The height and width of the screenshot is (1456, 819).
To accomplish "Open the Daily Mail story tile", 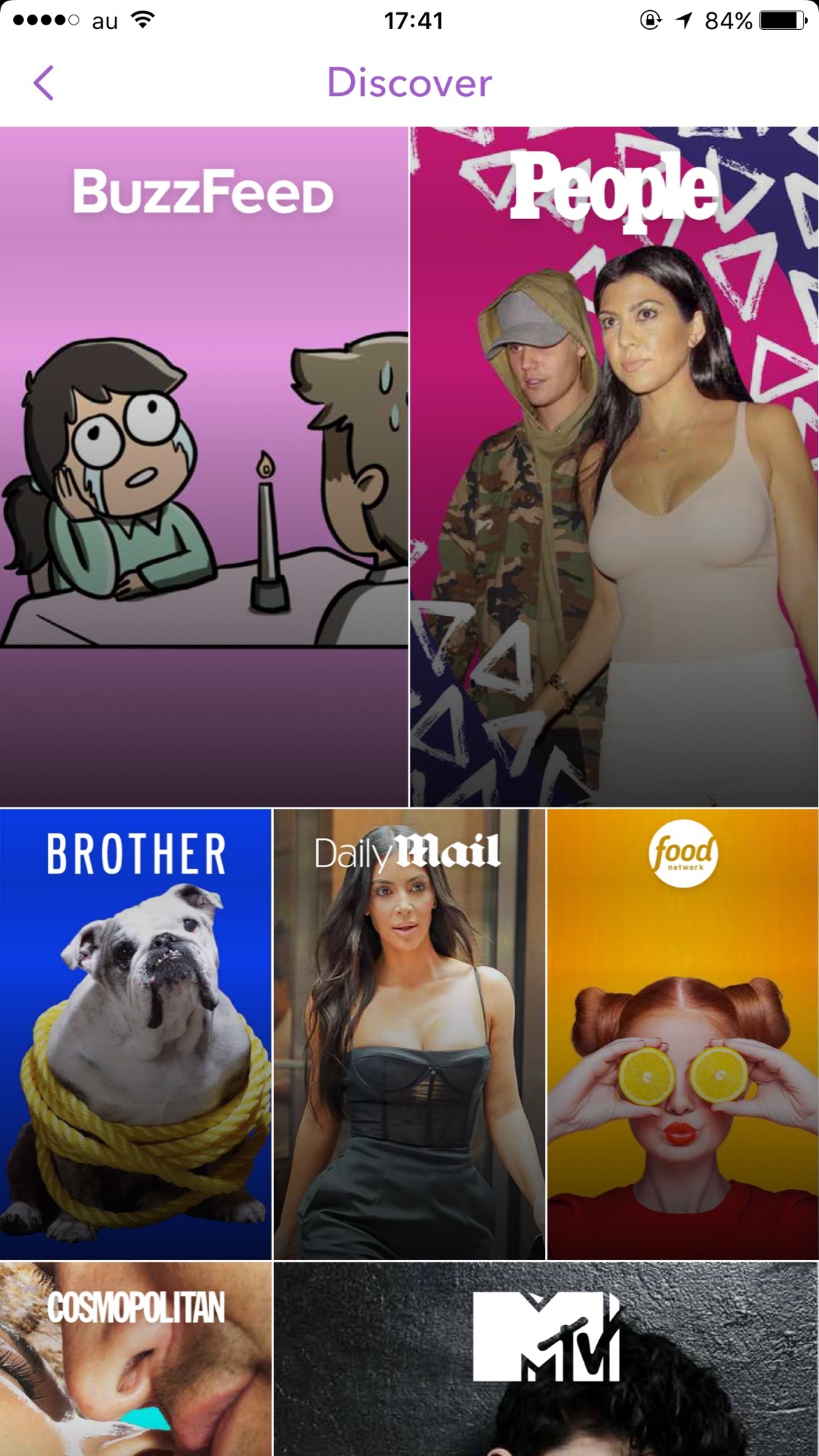I will pos(409,1034).
